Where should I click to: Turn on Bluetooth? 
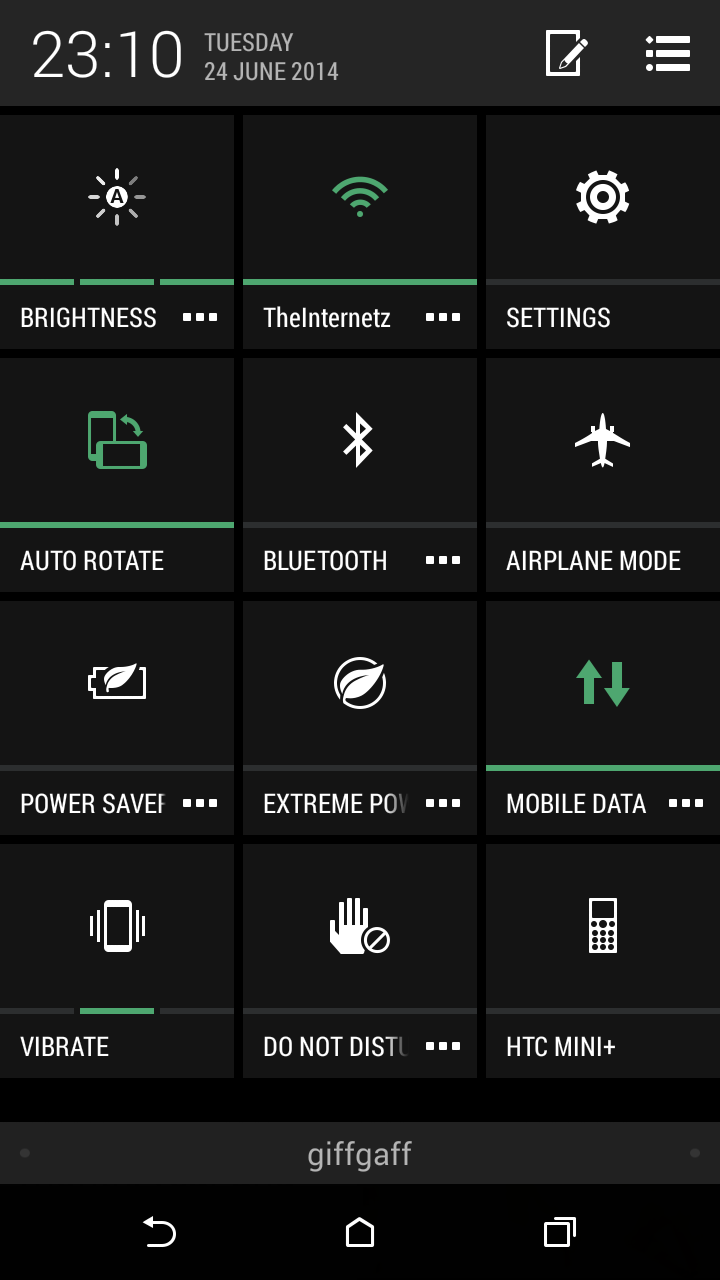click(360, 475)
